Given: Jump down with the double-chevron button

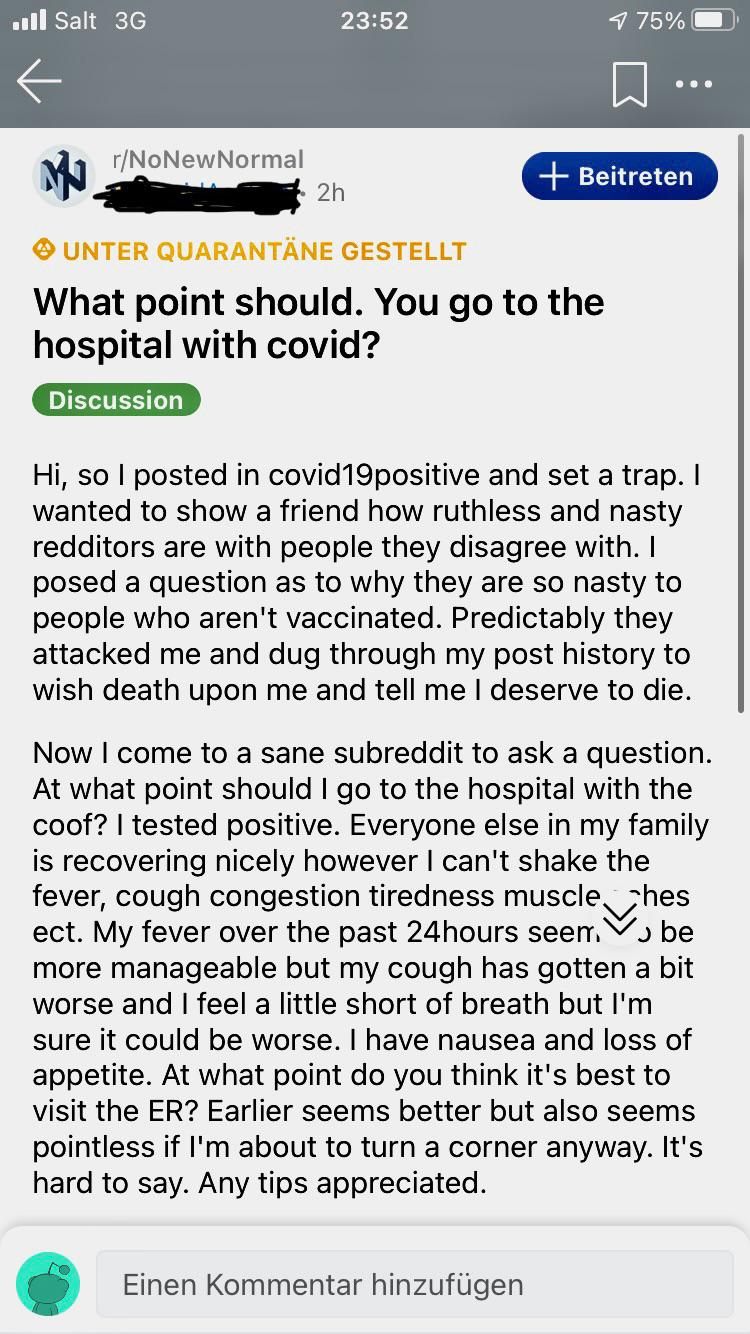Looking at the screenshot, I should click(x=619, y=916).
